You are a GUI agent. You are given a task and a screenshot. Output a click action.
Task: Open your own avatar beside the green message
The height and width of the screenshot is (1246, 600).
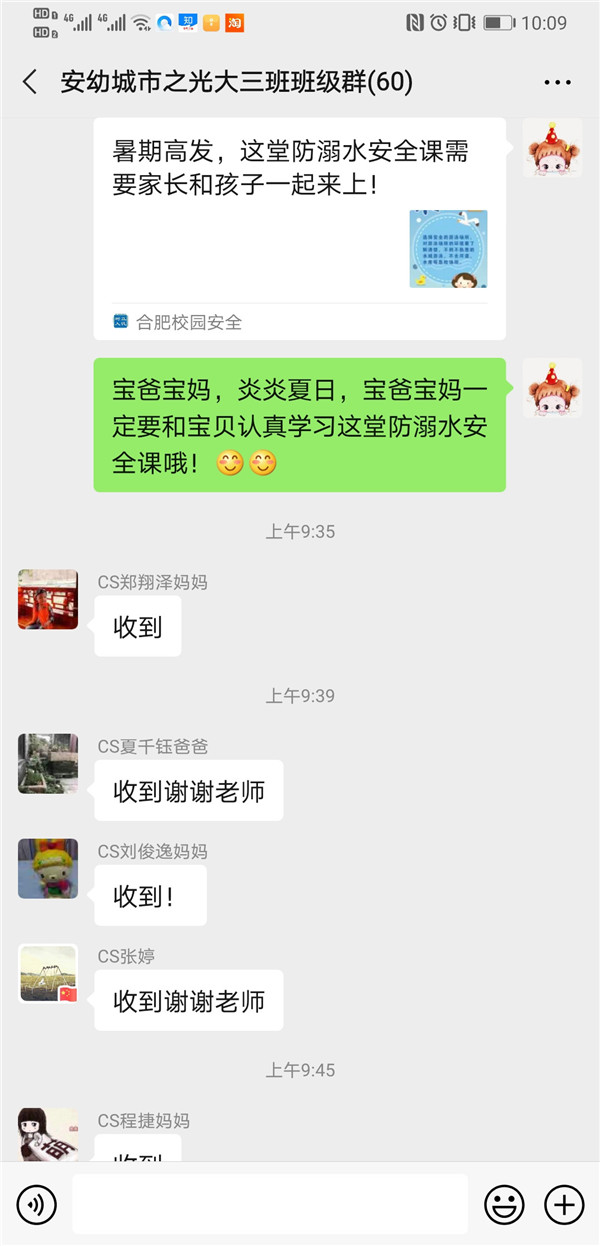point(552,388)
